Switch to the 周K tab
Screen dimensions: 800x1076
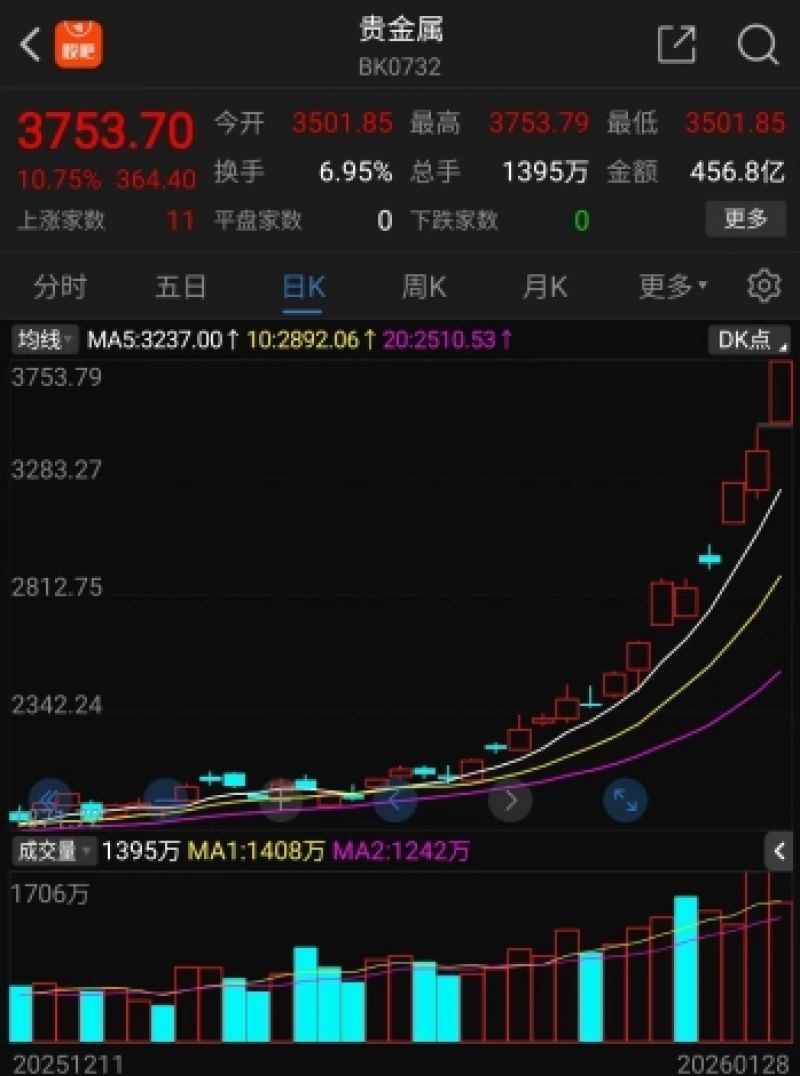423,286
